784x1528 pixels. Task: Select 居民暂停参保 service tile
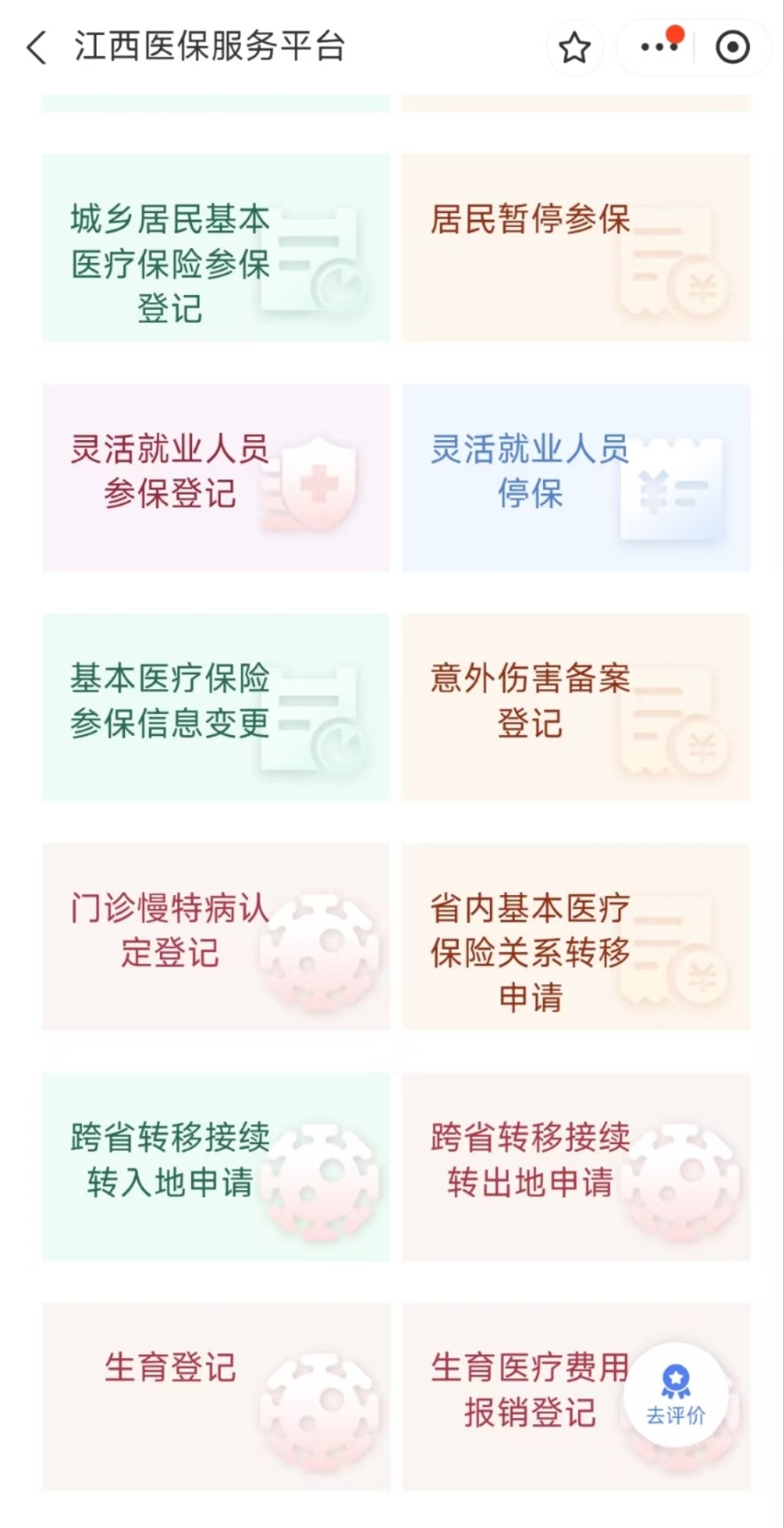click(x=576, y=245)
